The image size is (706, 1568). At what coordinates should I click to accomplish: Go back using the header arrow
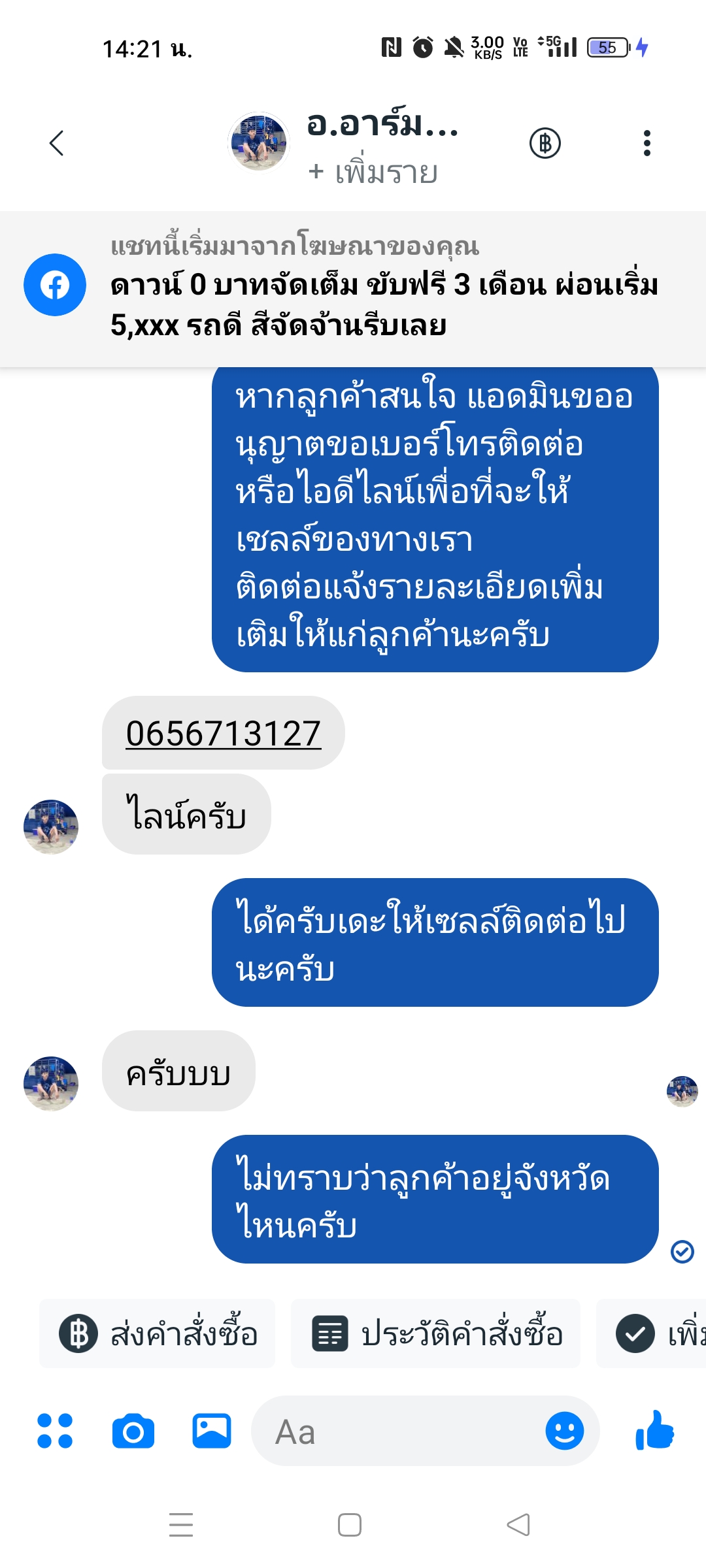(57, 143)
